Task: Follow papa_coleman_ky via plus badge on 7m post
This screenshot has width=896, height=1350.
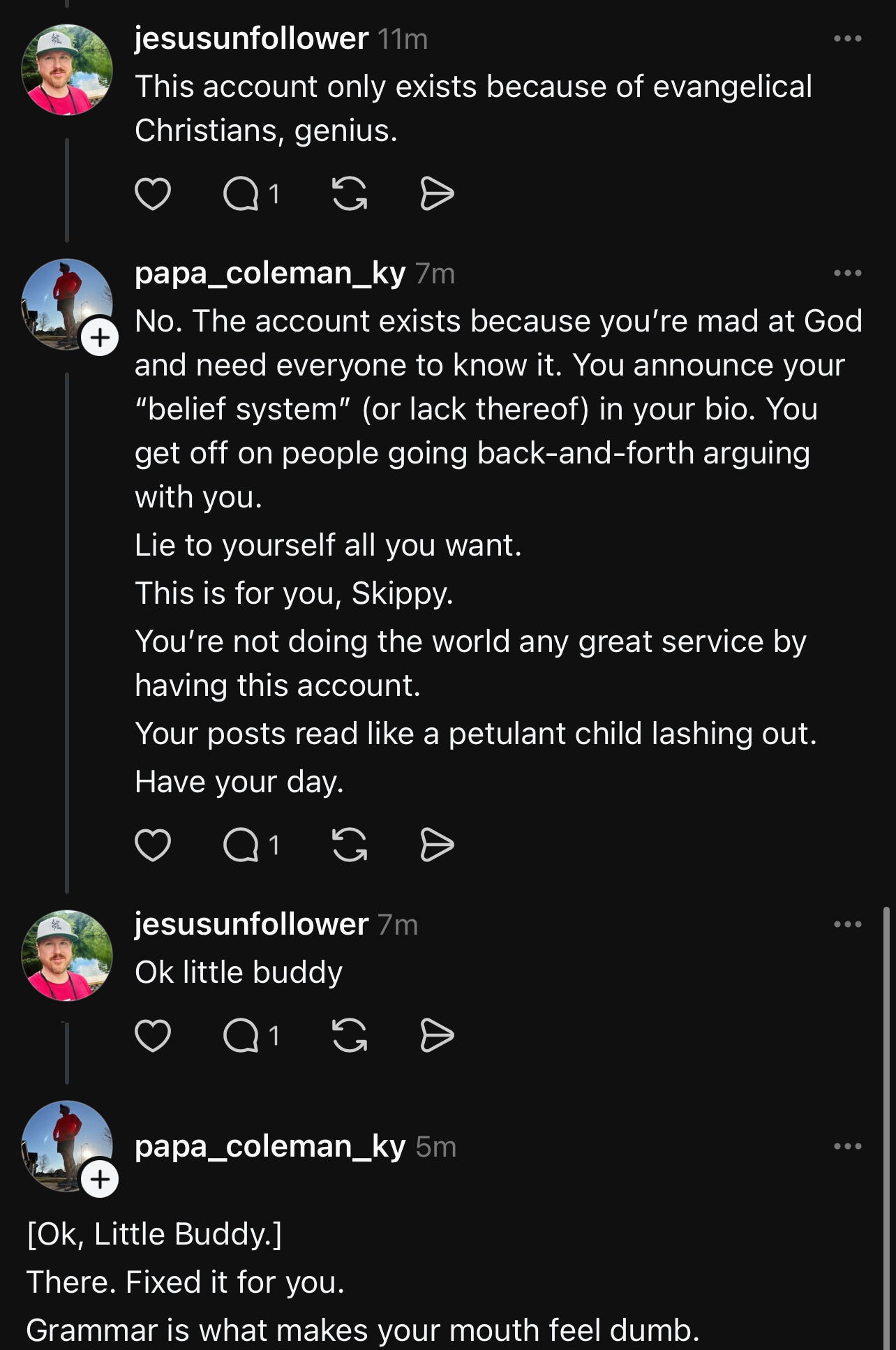Action: [100, 338]
